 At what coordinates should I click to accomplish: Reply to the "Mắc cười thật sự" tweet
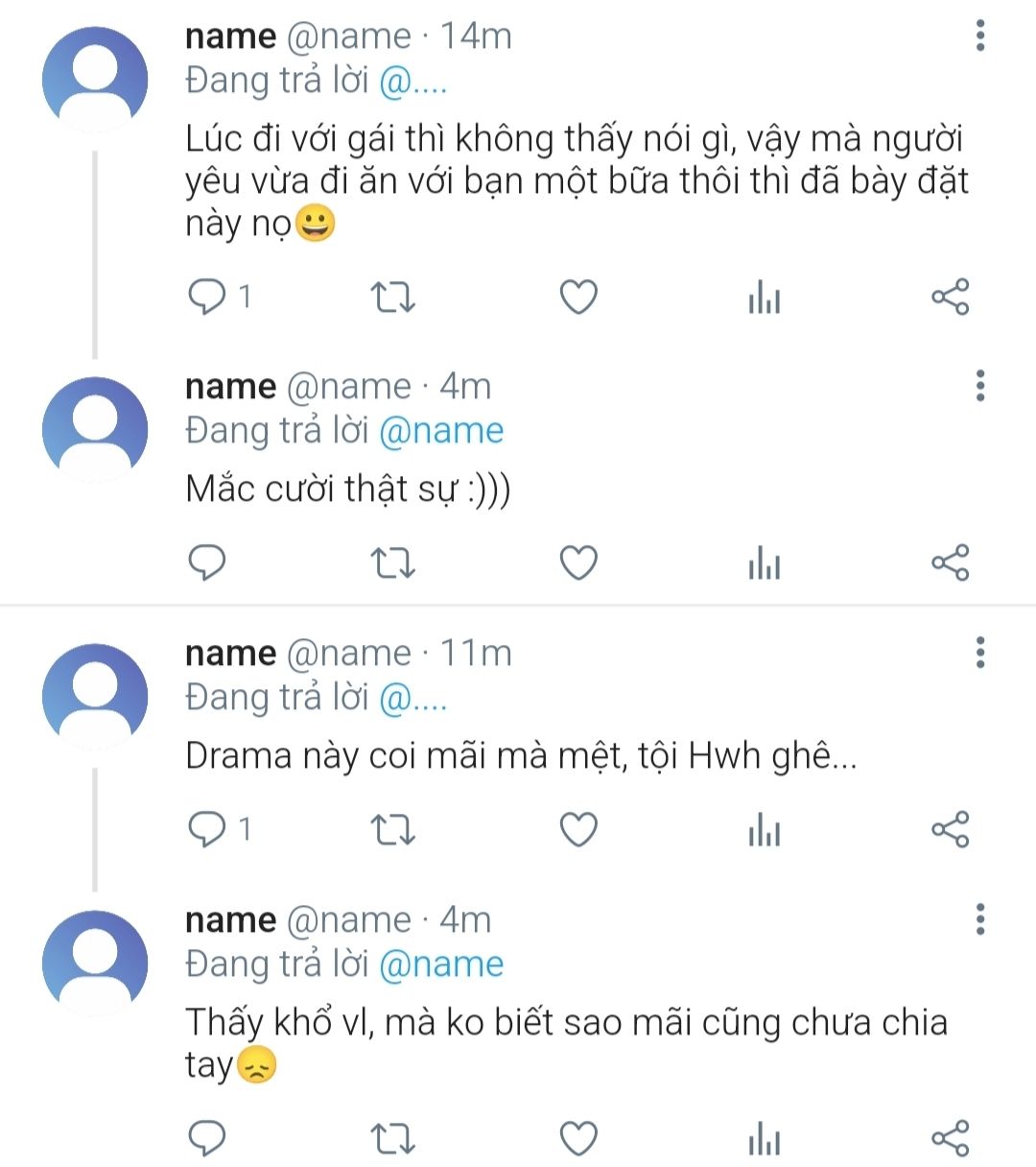coord(207,562)
